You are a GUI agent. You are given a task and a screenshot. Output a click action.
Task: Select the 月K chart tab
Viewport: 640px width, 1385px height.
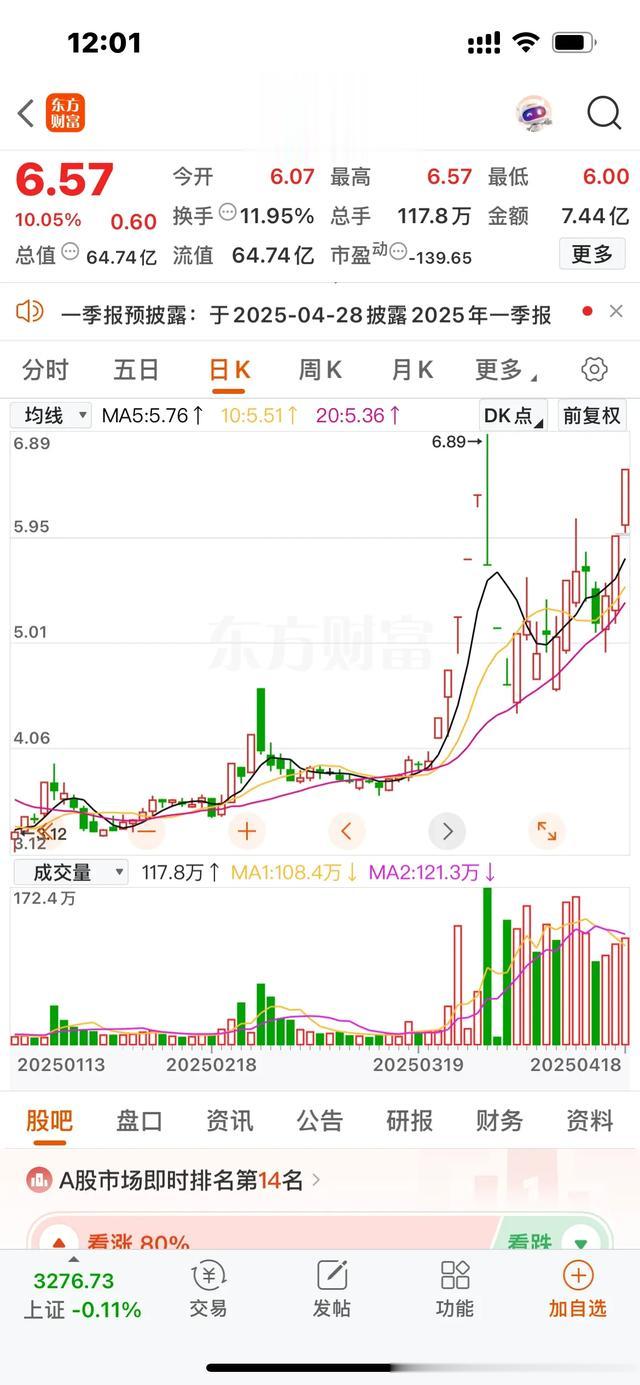click(x=412, y=370)
